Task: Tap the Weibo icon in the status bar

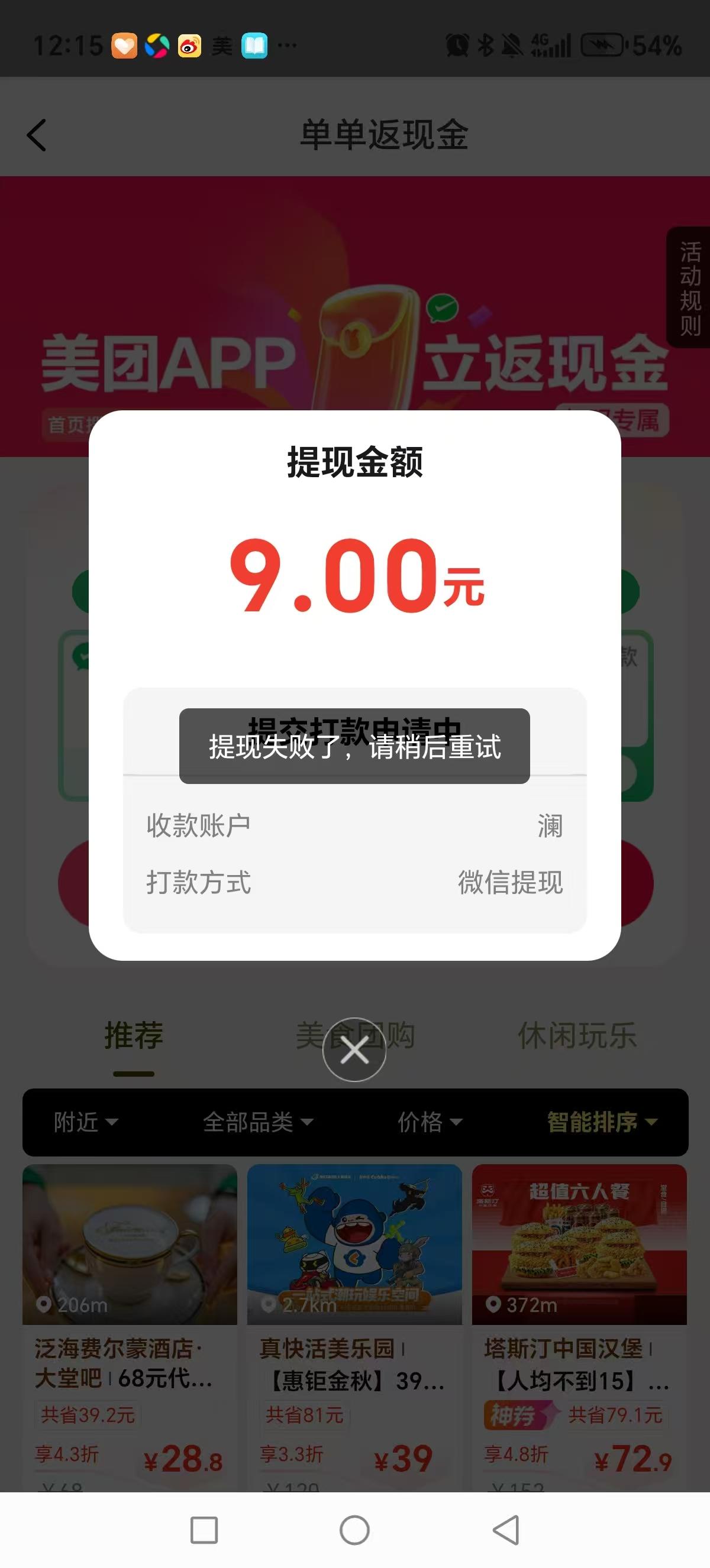Action: tap(188, 46)
